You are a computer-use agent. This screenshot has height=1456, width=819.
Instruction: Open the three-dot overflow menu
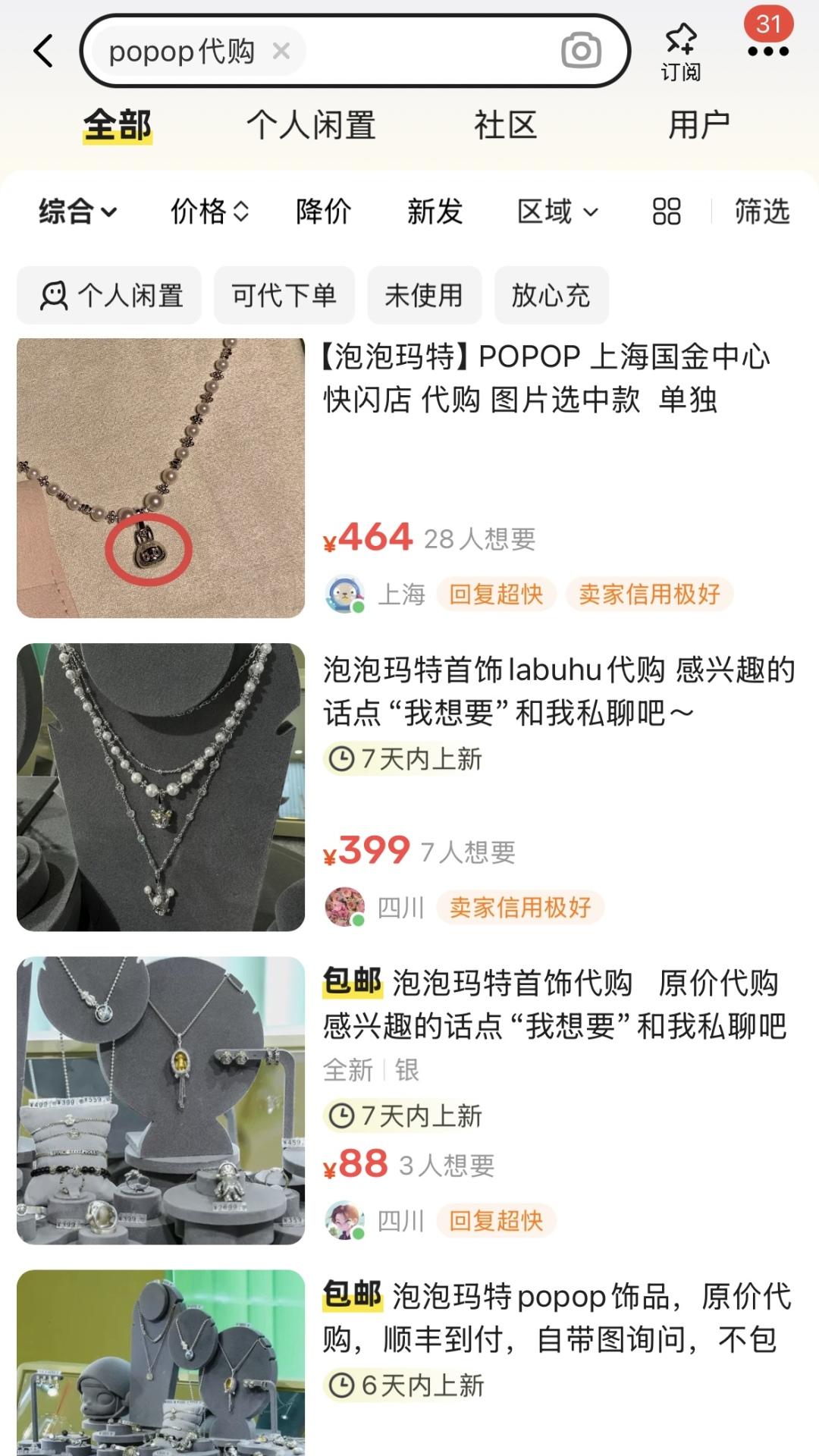coord(767,52)
